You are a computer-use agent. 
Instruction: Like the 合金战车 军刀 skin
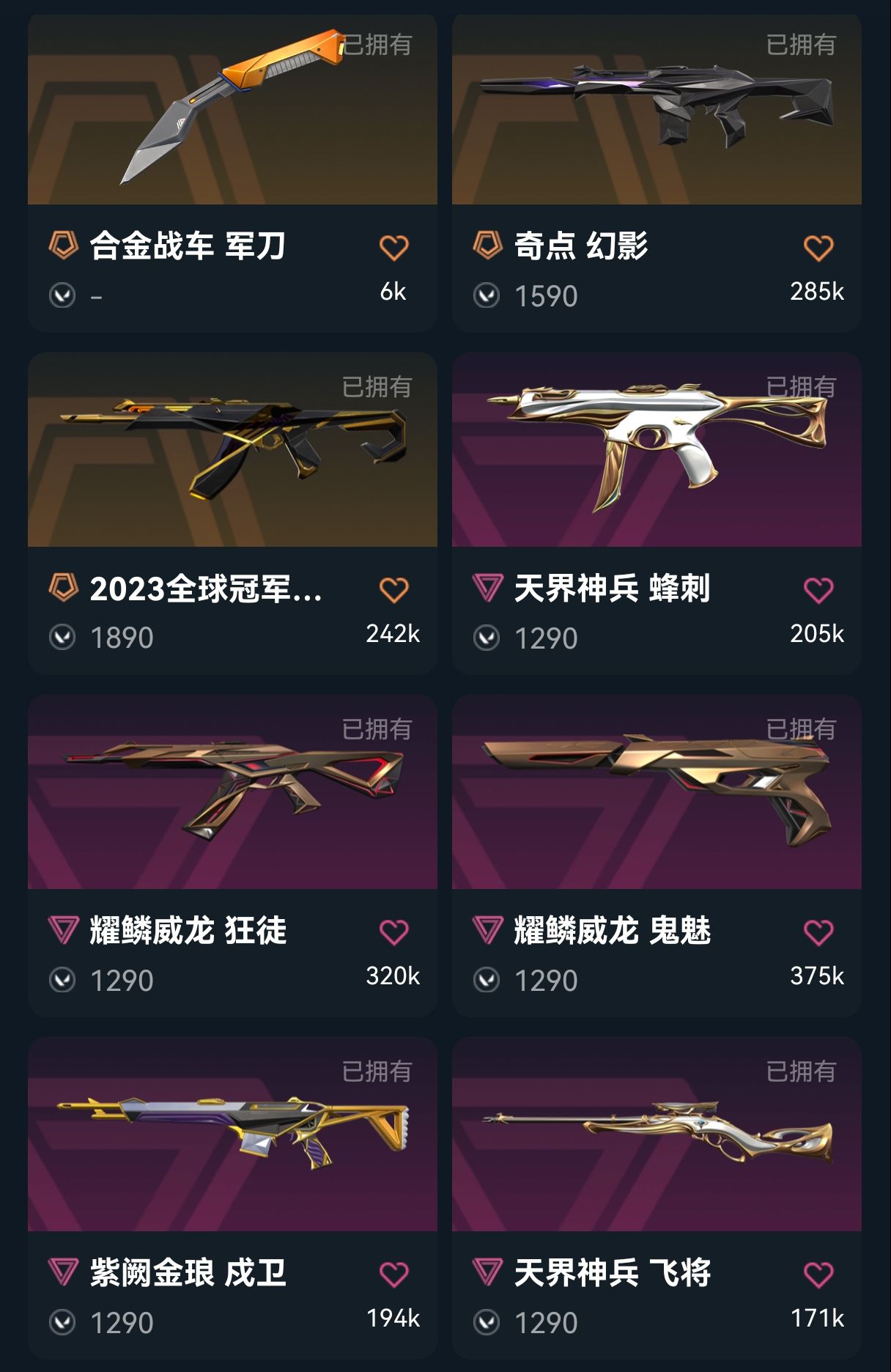pyautogui.click(x=393, y=248)
